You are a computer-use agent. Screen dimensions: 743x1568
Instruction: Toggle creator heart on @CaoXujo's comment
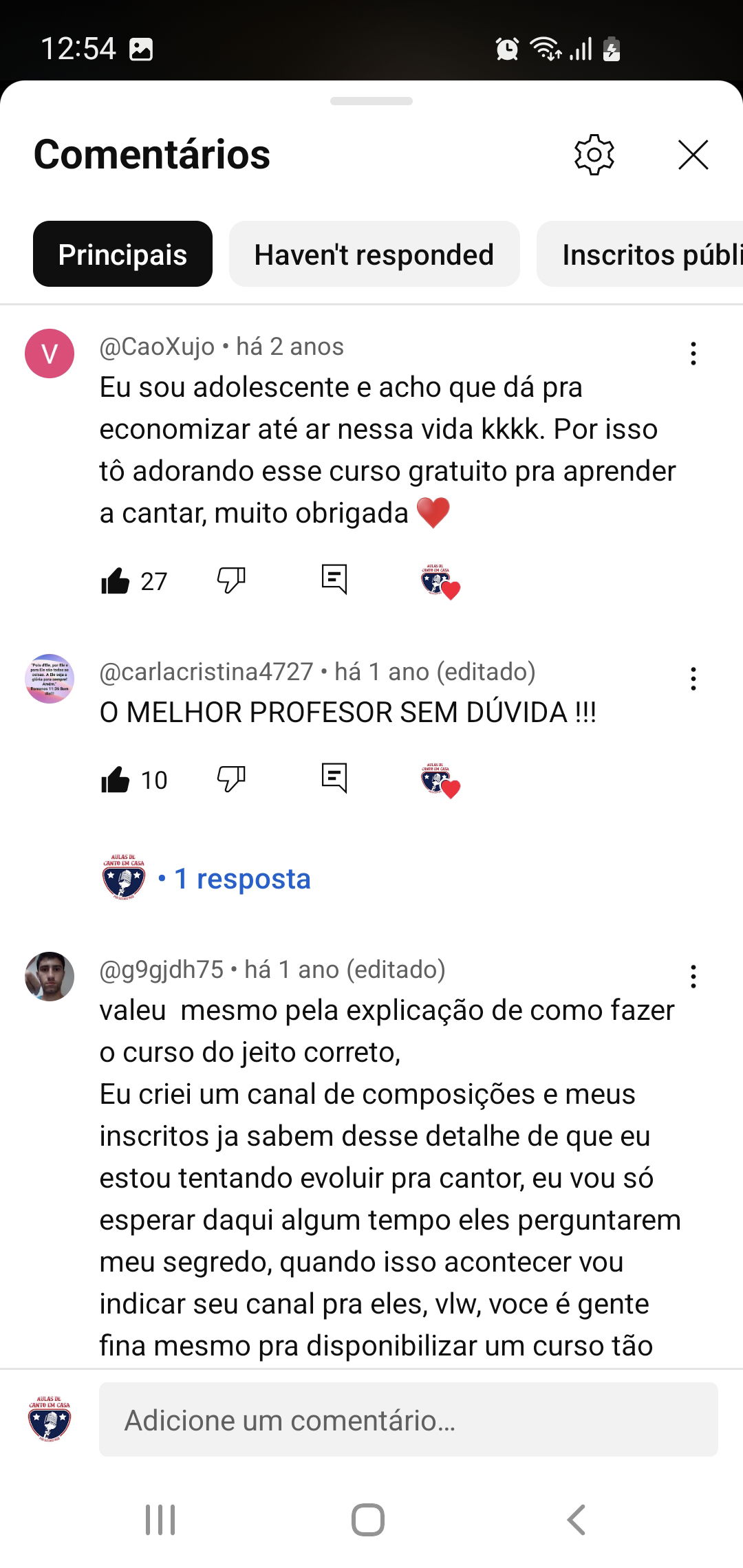pos(440,582)
